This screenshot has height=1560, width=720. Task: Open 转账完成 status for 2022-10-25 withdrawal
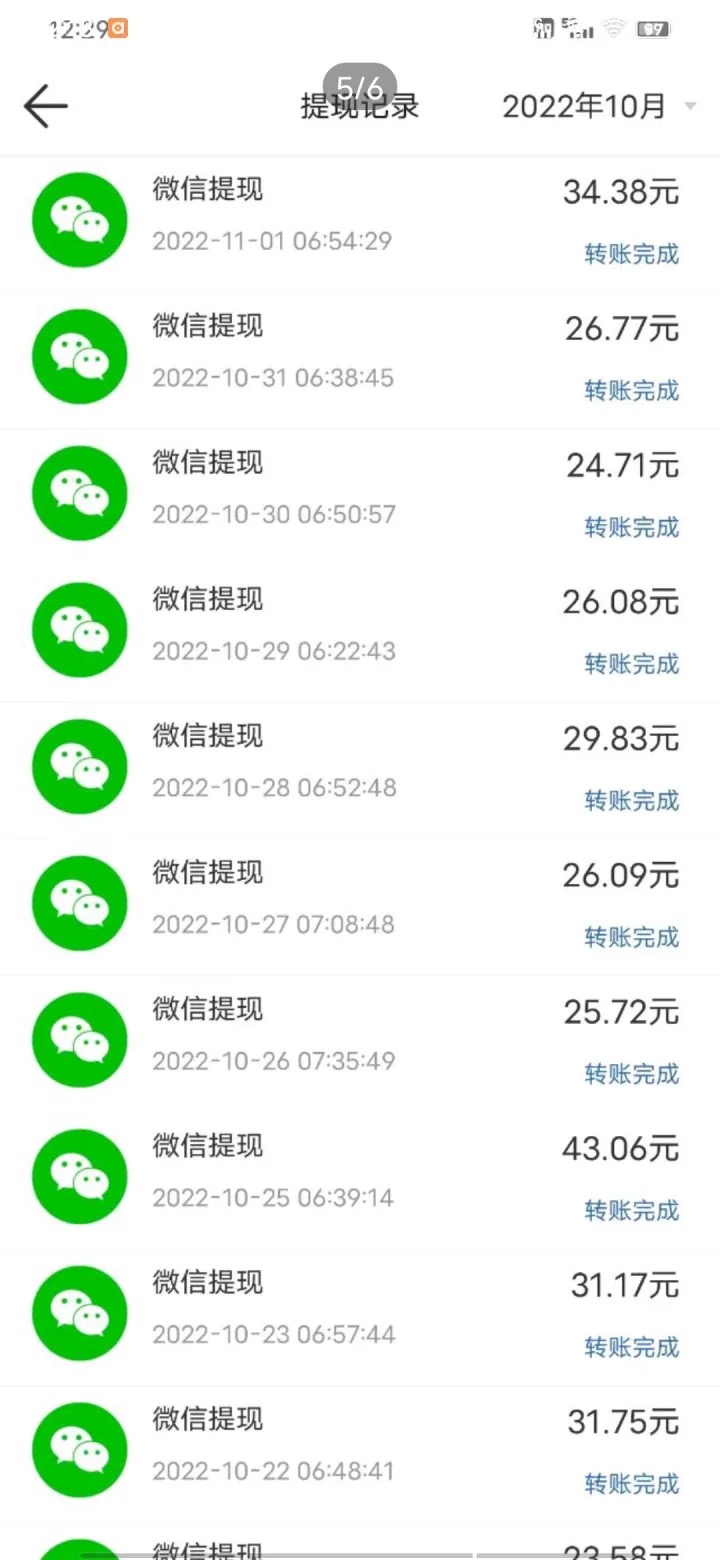[630, 1211]
